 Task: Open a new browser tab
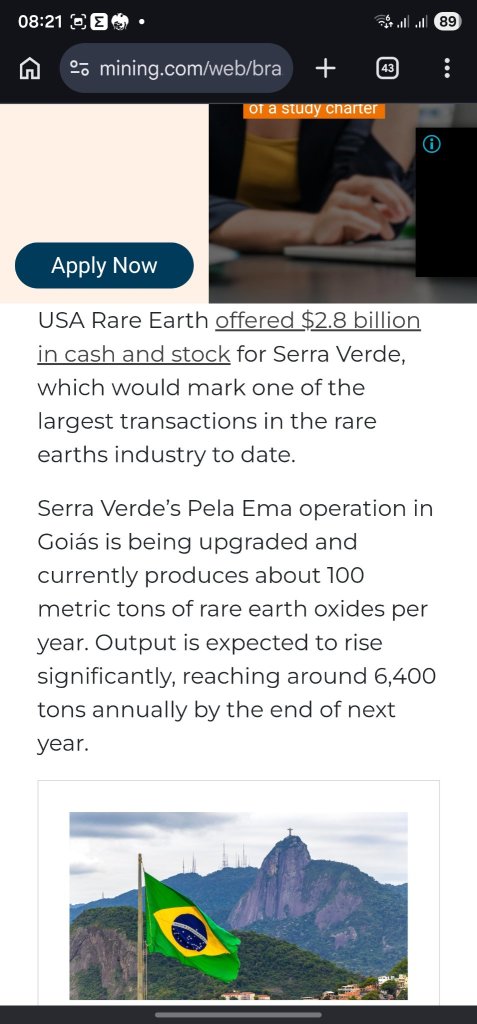[325, 68]
